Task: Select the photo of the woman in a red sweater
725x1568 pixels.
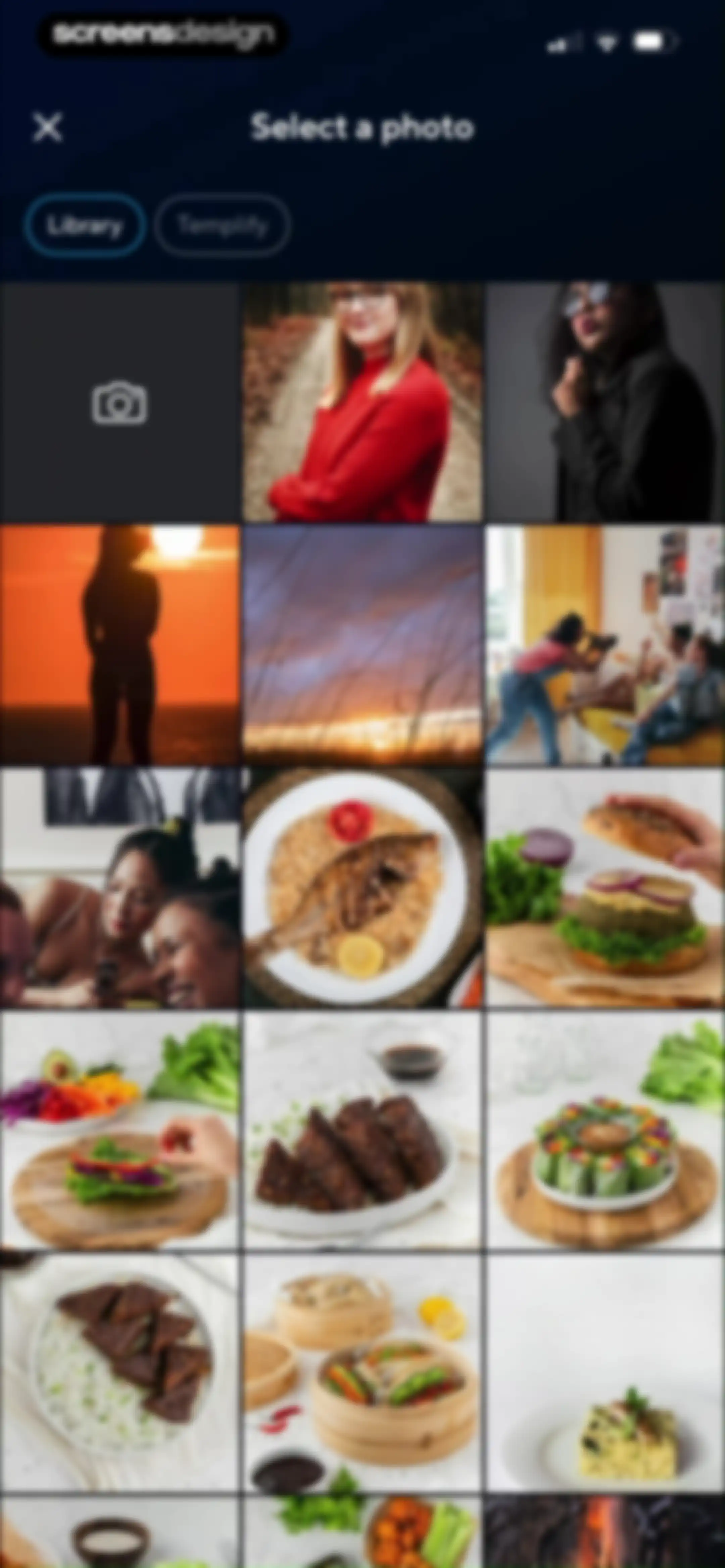Action: (x=363, y=402)
